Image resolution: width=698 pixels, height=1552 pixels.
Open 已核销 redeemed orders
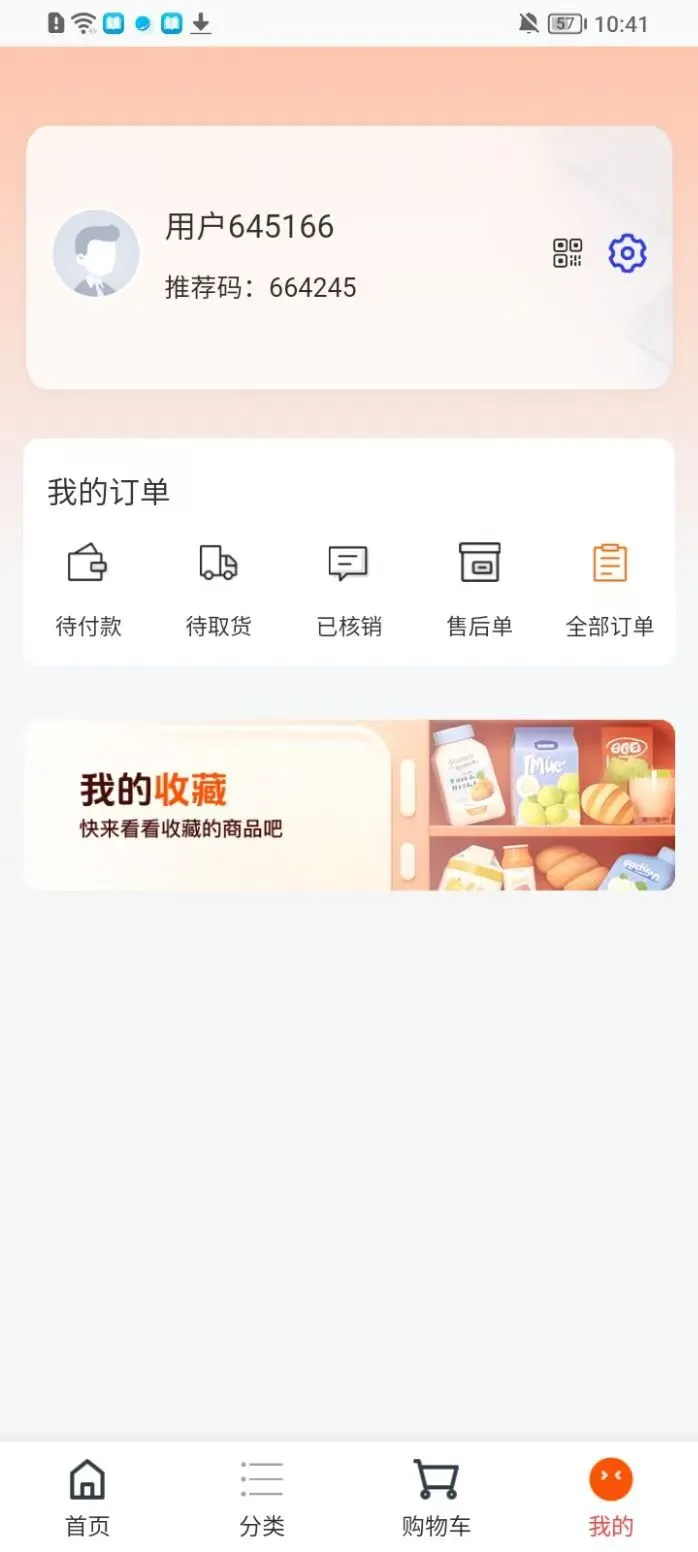coord(348,589)
